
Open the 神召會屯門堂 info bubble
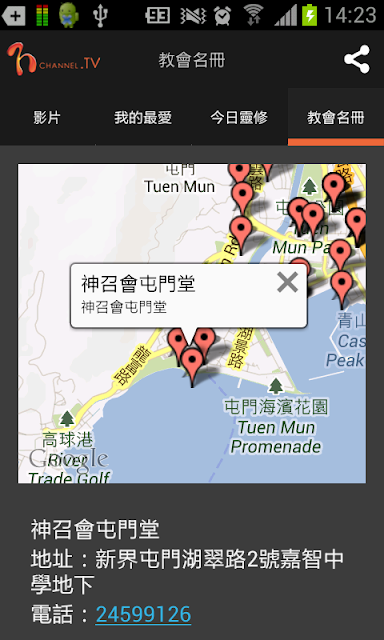(189, 295)
